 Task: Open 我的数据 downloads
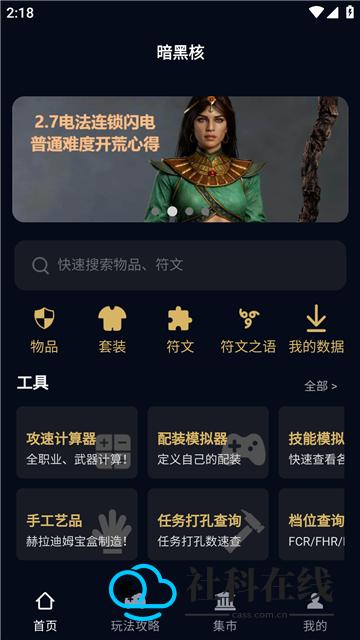point(316,331)
